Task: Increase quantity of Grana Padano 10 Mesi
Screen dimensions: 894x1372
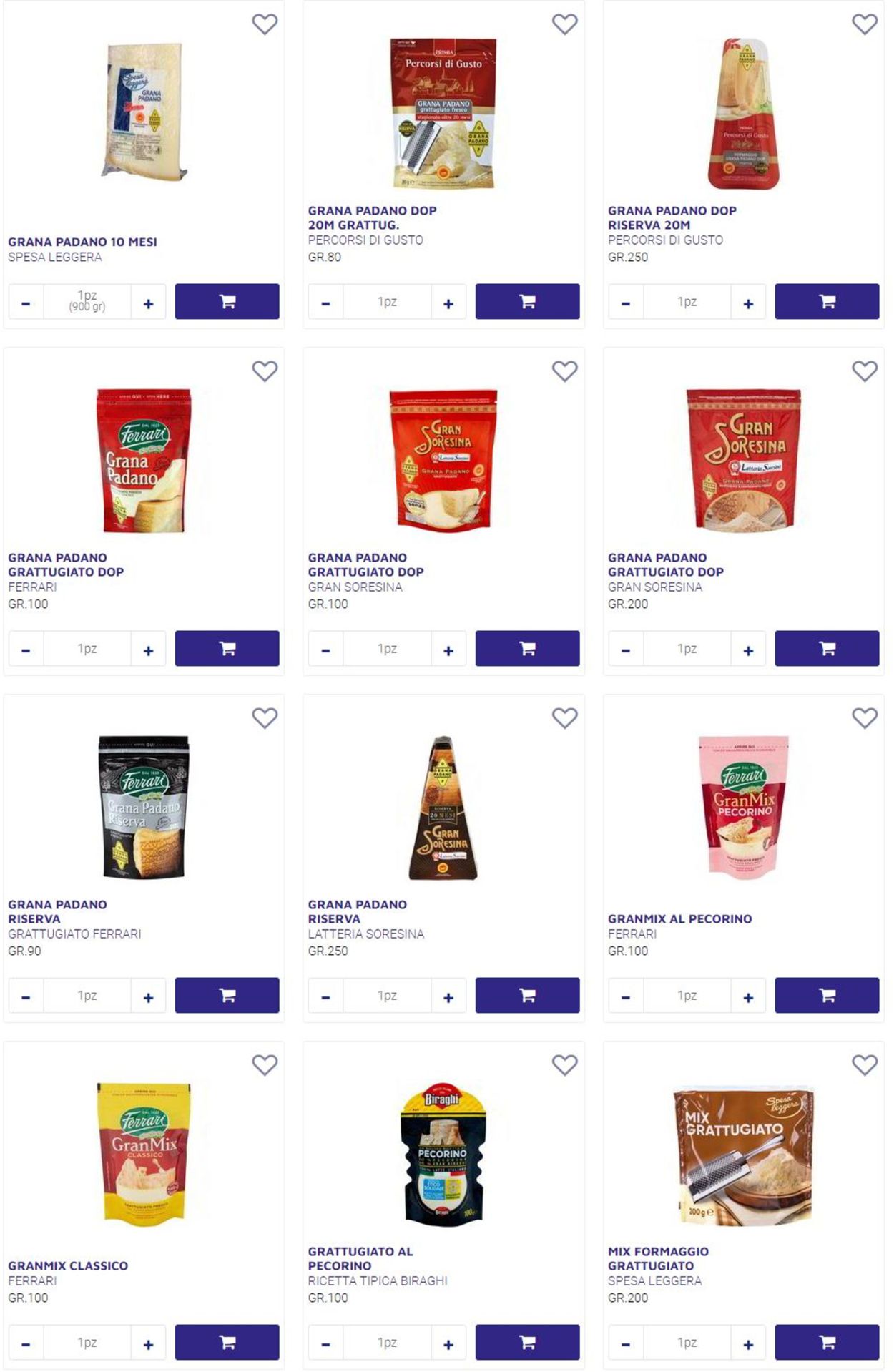Action: click(x=148, y=303)
